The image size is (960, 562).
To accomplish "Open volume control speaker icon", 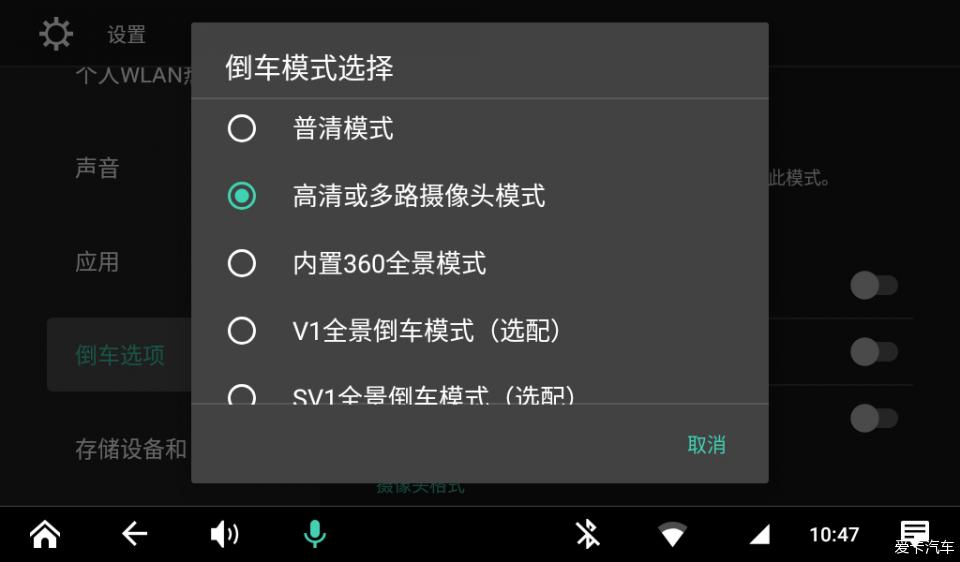I will [x=224, y=534].
